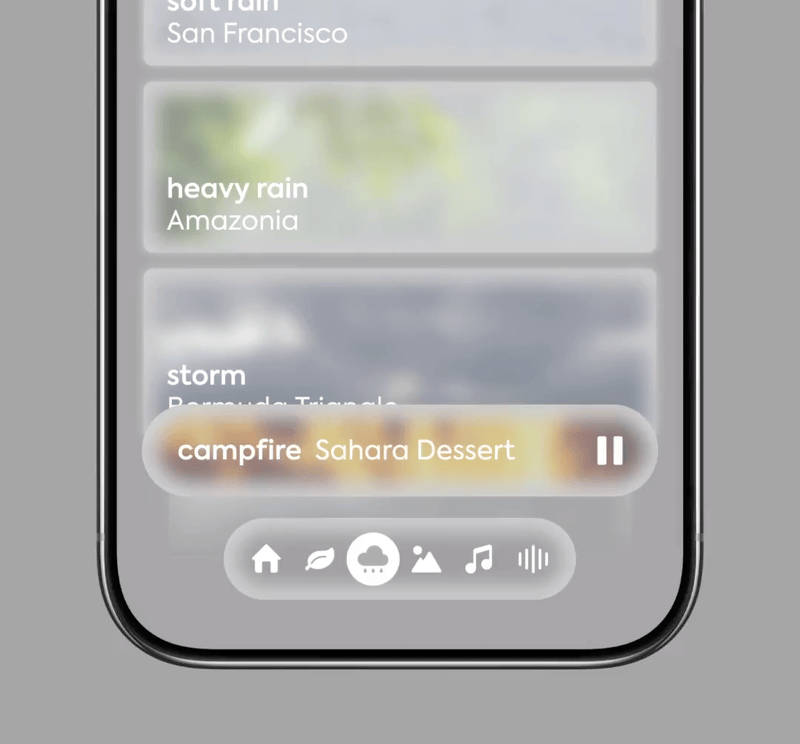This screenshot has height=744, width=800.
Task: Switch to the leaf nature tab
Action: pos(320,559)
